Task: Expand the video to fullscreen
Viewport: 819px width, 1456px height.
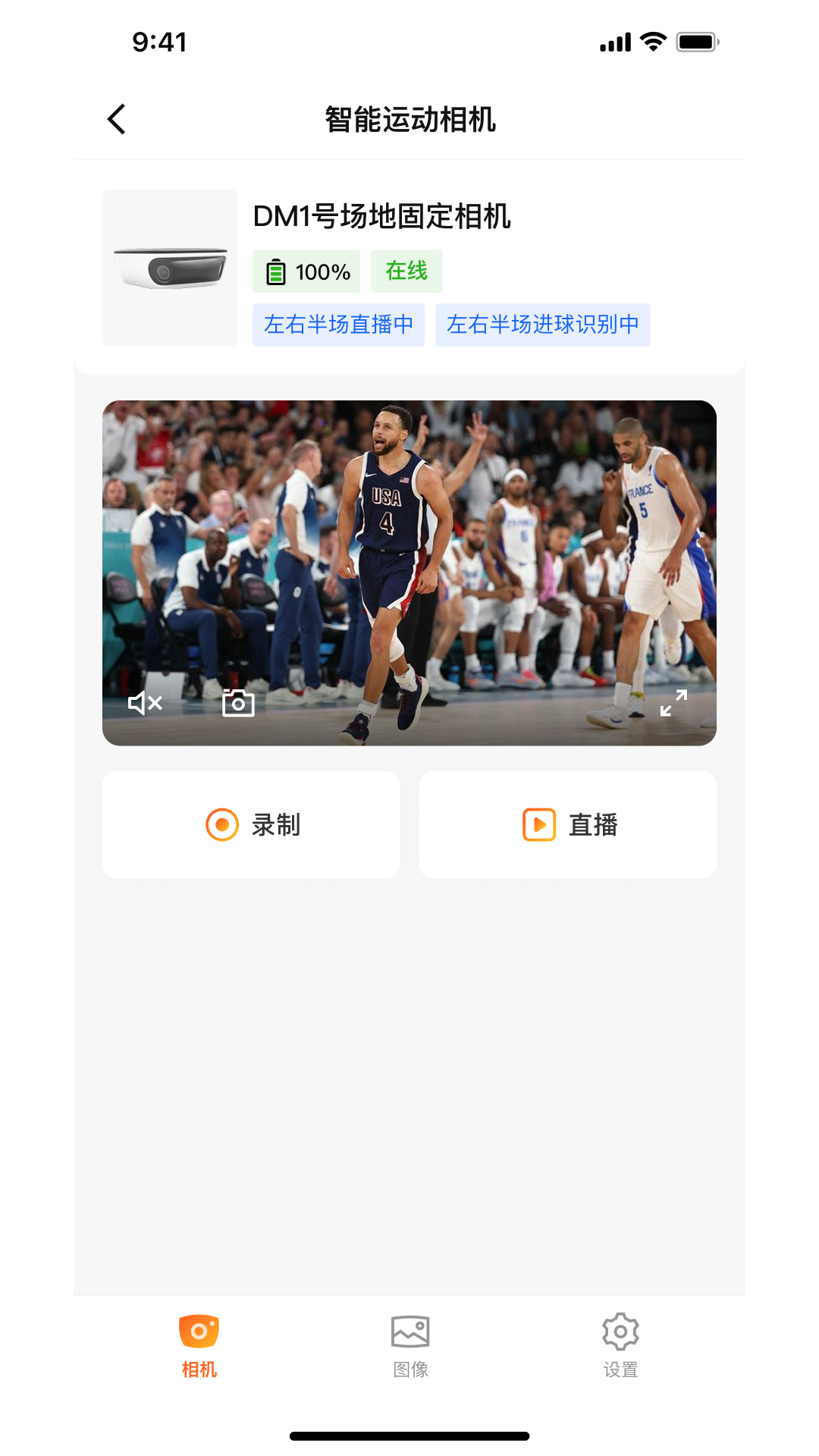Action: (x=673, y=703)
